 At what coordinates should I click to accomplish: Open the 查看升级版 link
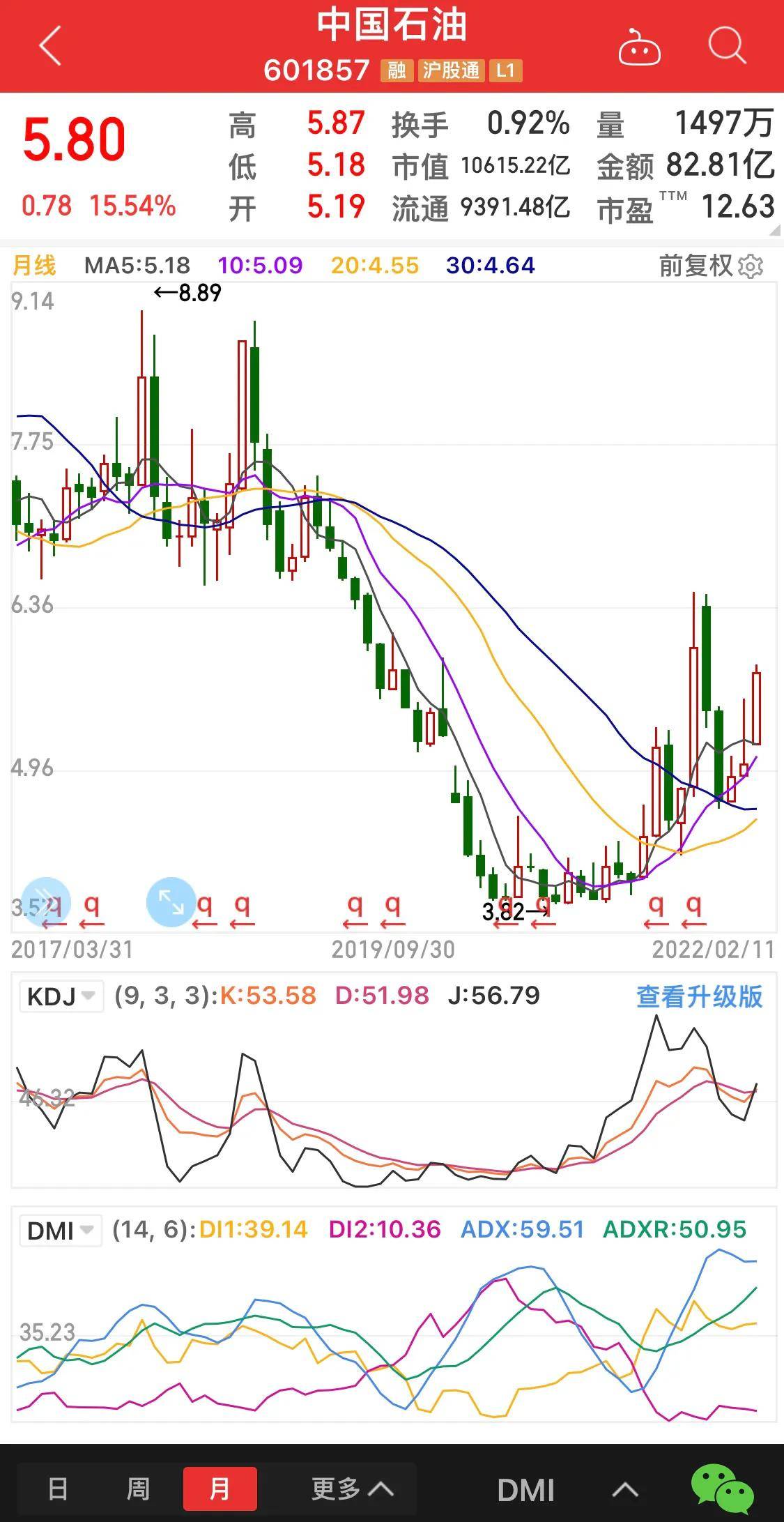click(699, 996)
